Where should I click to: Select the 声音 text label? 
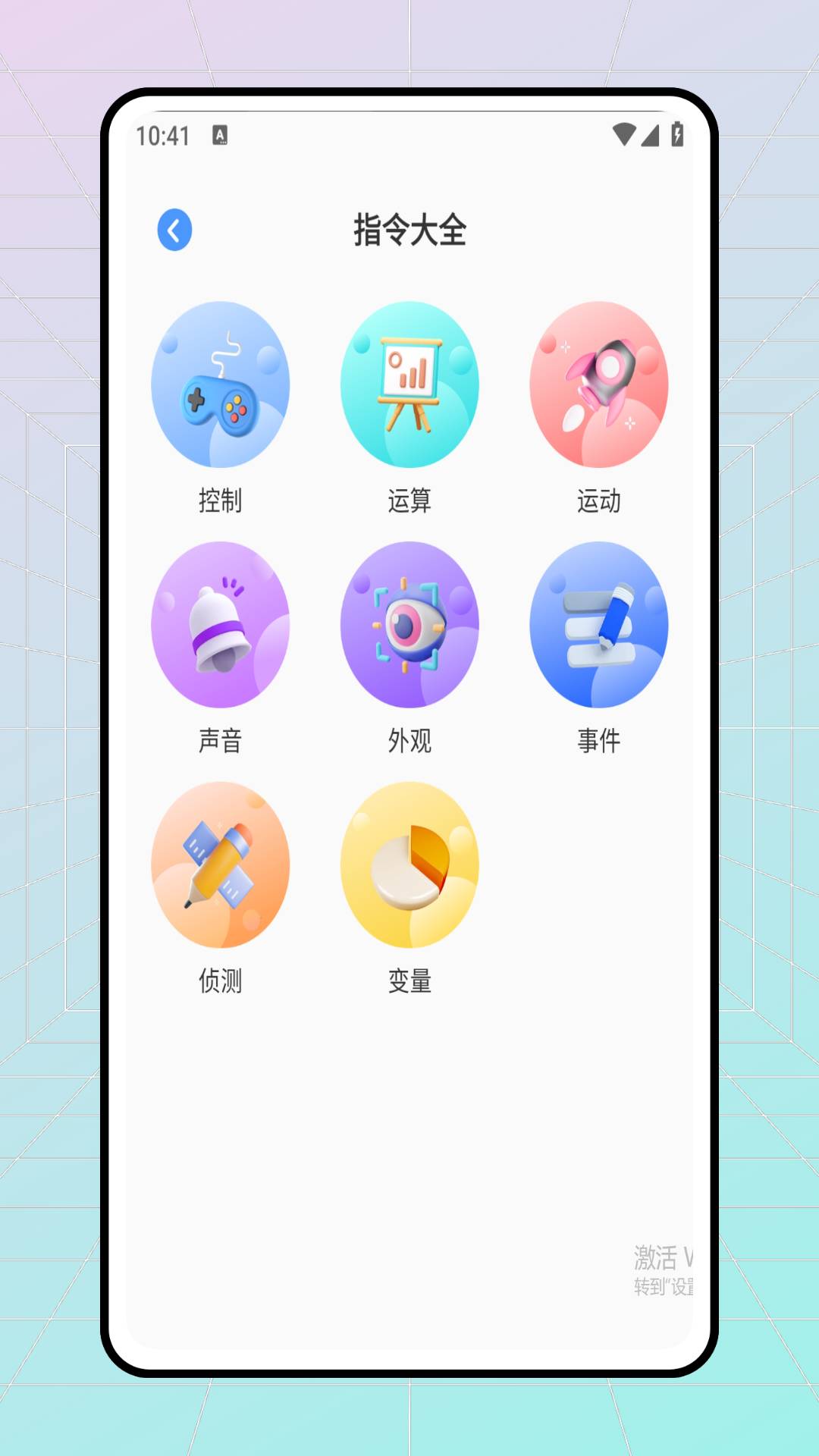click(x=221, y=741)
